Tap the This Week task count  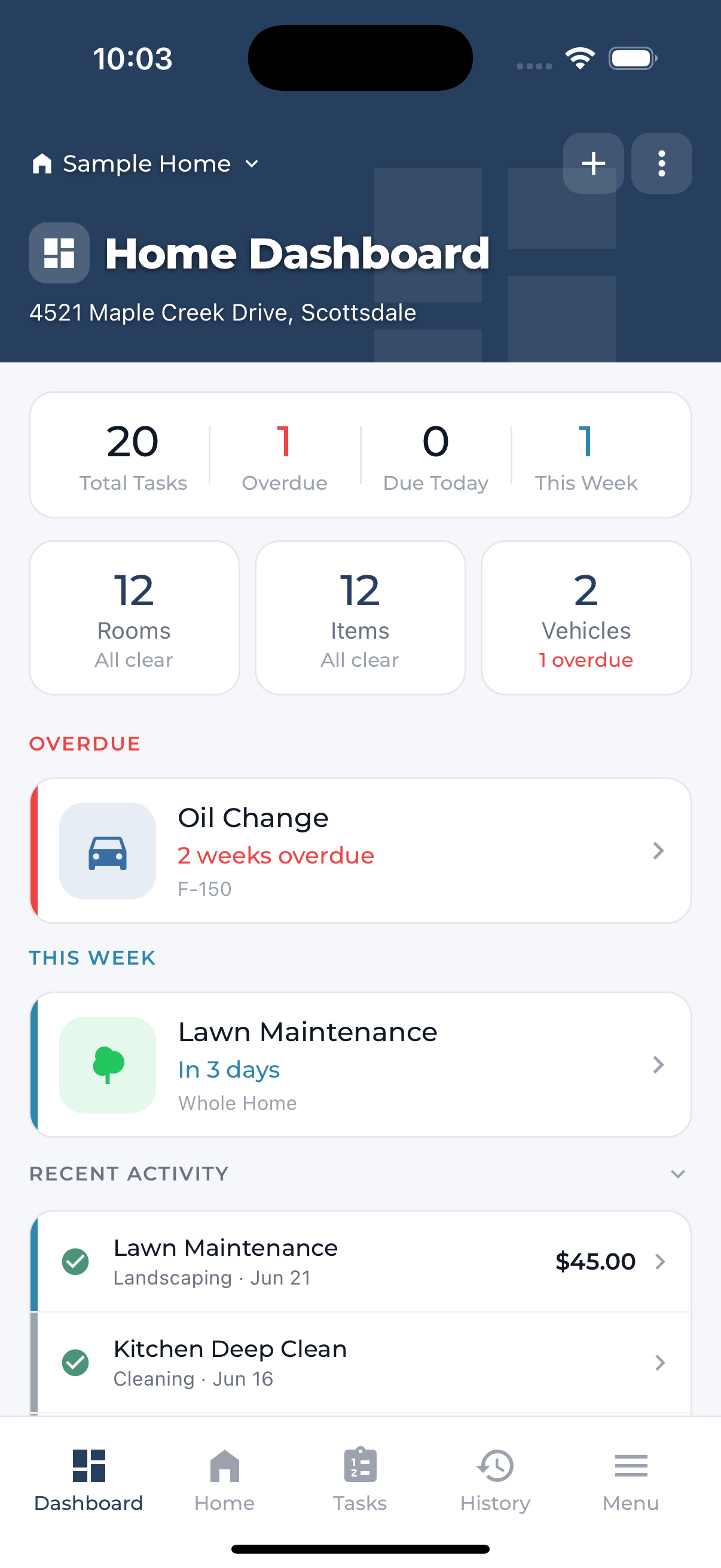586,456
